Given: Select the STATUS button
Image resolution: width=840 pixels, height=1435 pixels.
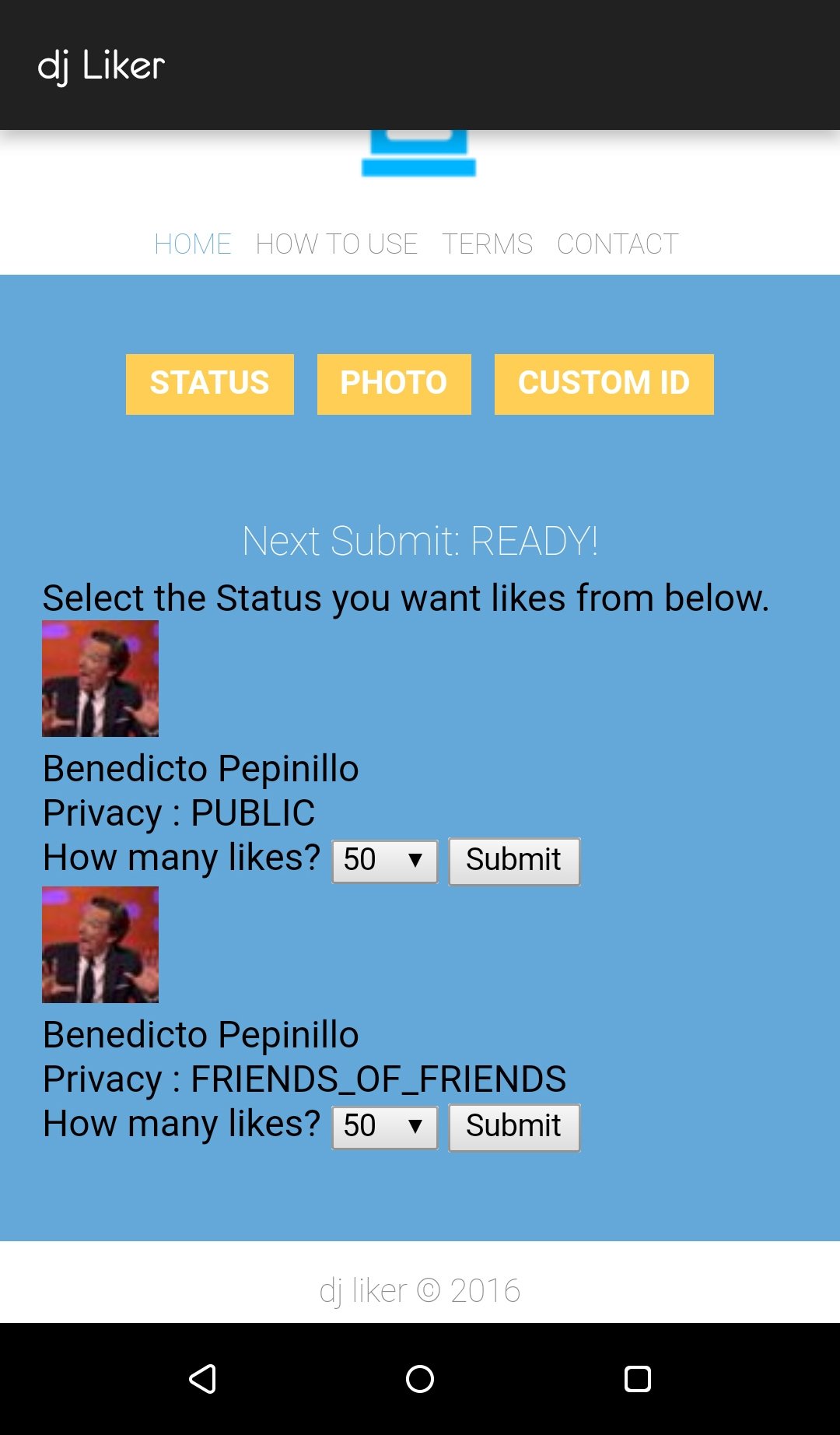Looking at the screenshot, I should pyautogui.click(x=210, y=384).
